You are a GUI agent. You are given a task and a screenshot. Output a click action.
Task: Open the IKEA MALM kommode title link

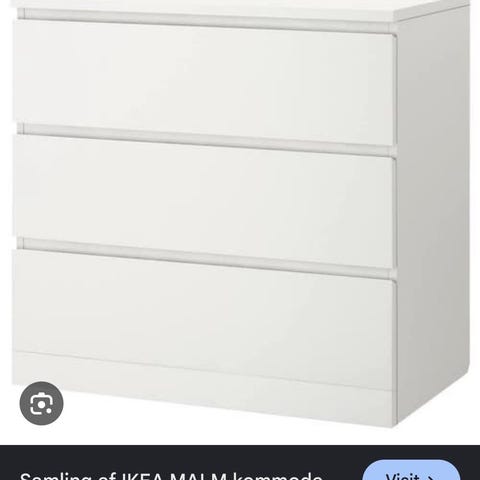point(171,475)
